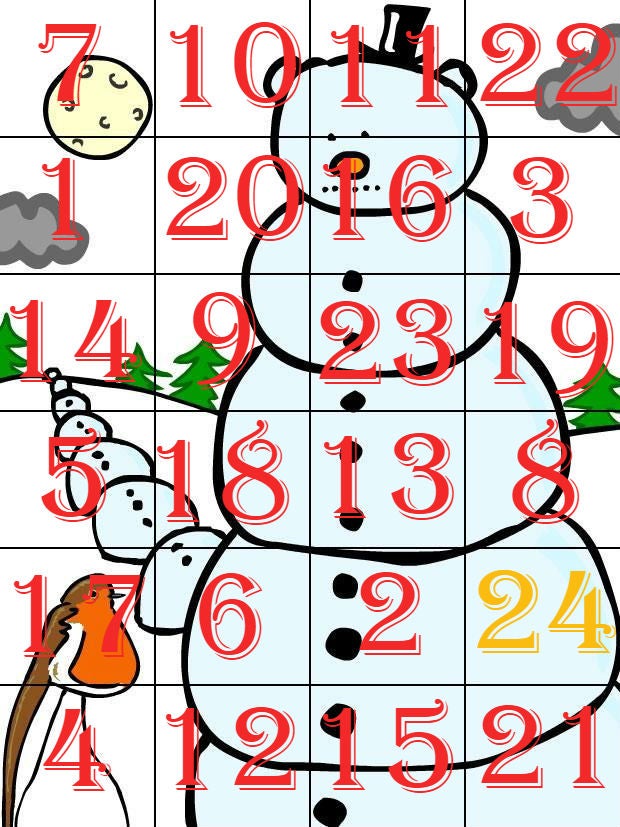Open door number 2
The height and width of the screenshot is (827, 620).
[388, 615]
